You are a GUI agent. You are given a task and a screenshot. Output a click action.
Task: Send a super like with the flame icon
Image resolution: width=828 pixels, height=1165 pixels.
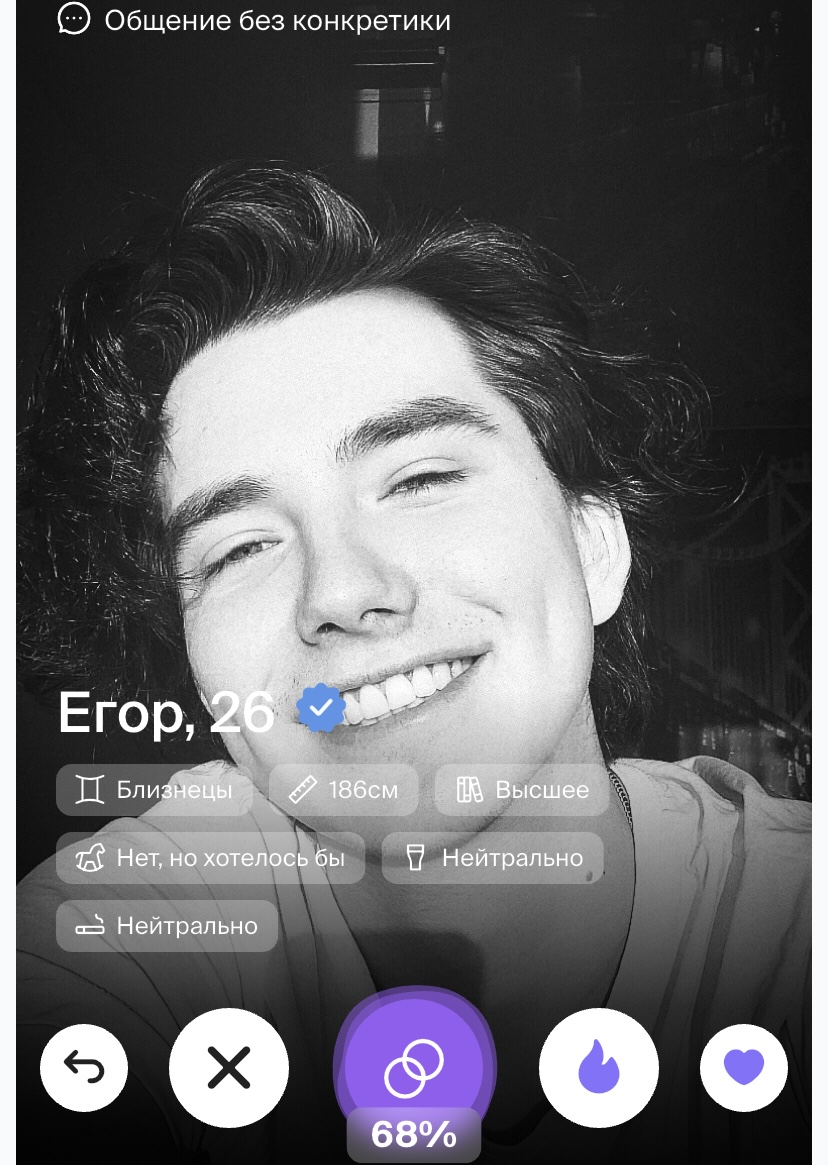click(599, 1069)
